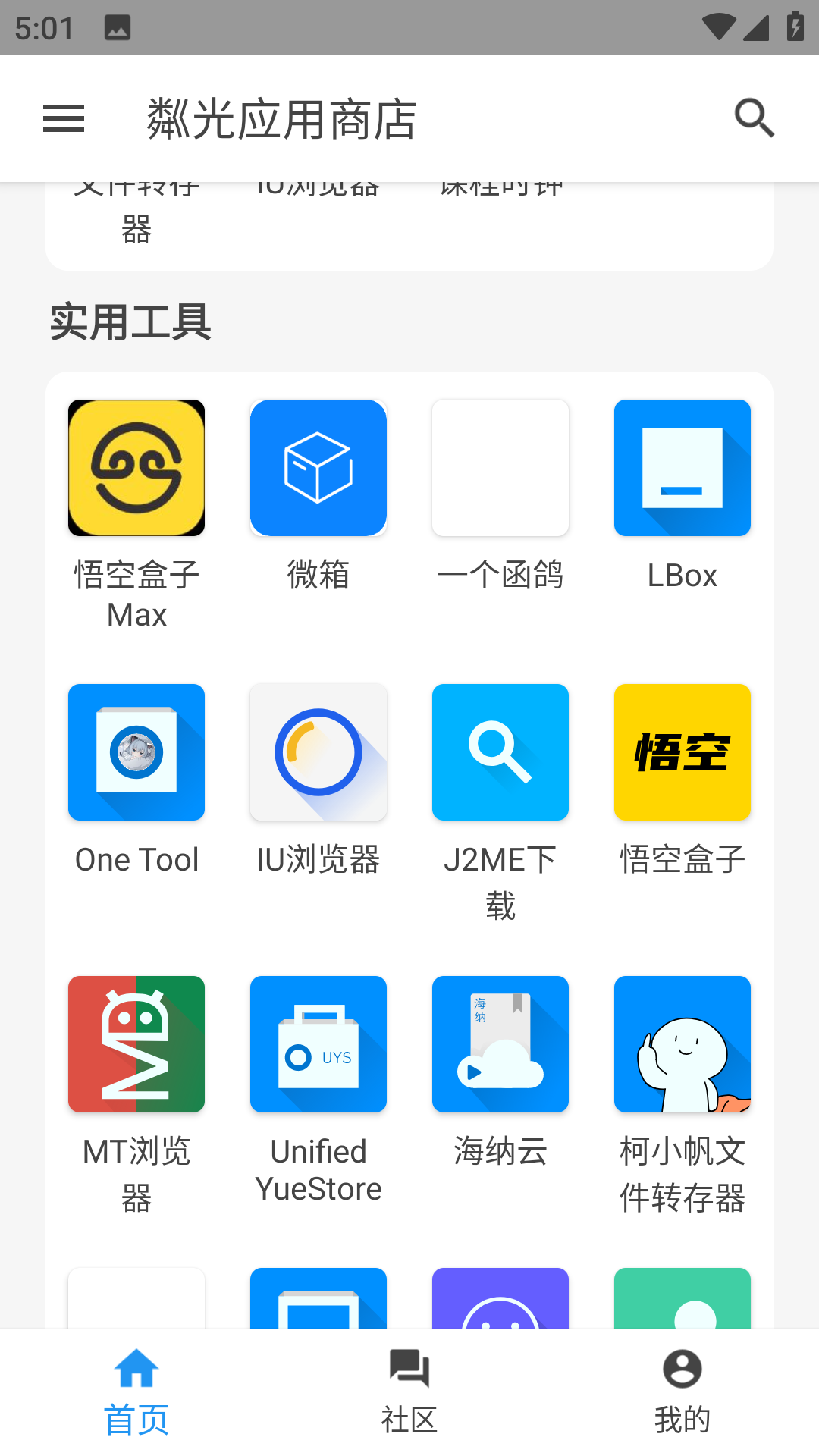
Task: View MT浏览器 app details
Action: click(x=136, y=1044)
